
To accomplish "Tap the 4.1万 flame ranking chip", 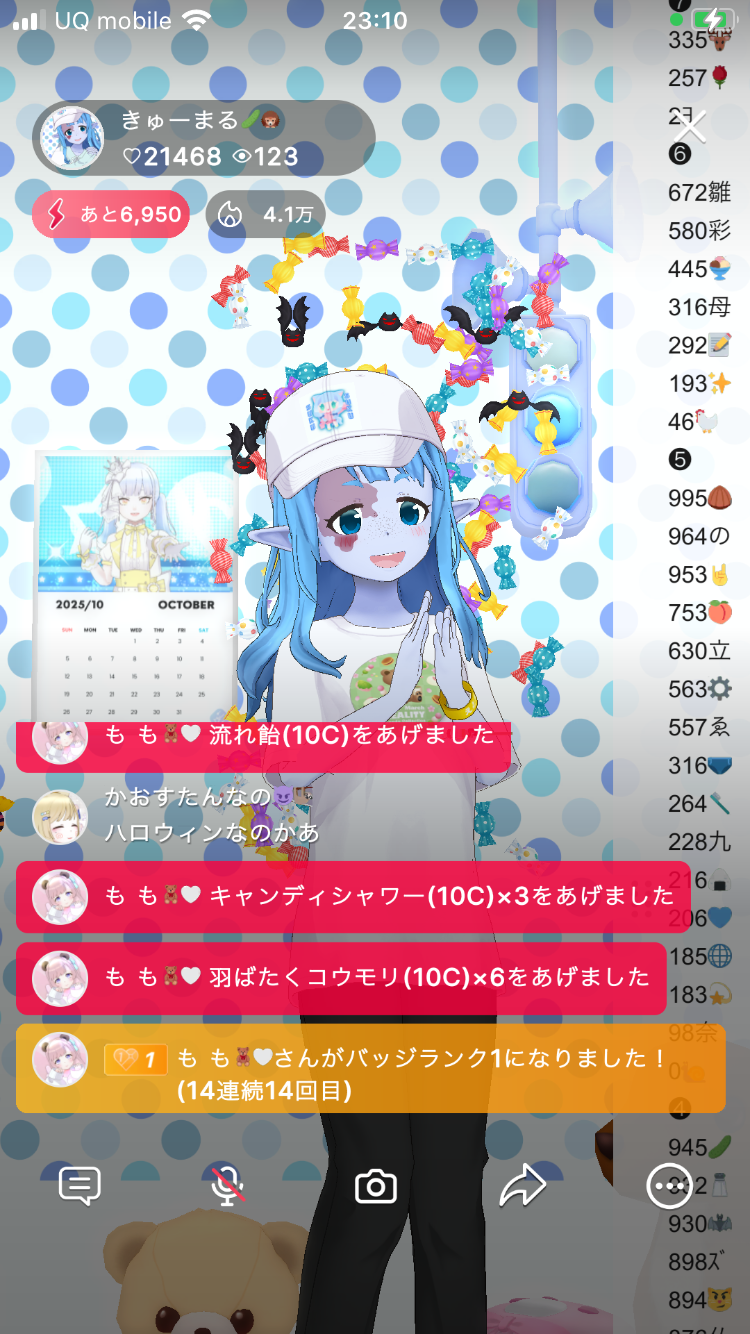I will (265, 214).
